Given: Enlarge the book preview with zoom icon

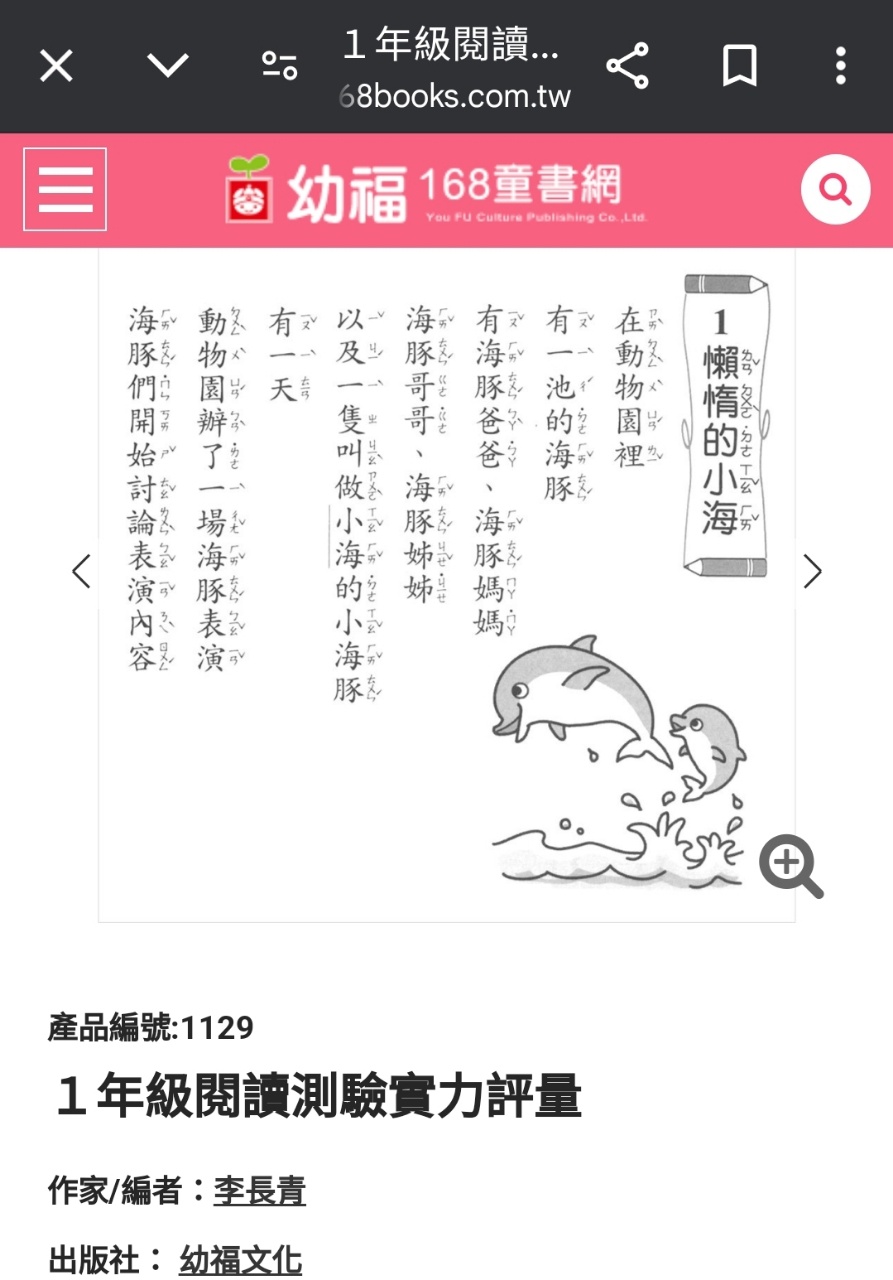Looking at the screenshot, I should point(791,866).
